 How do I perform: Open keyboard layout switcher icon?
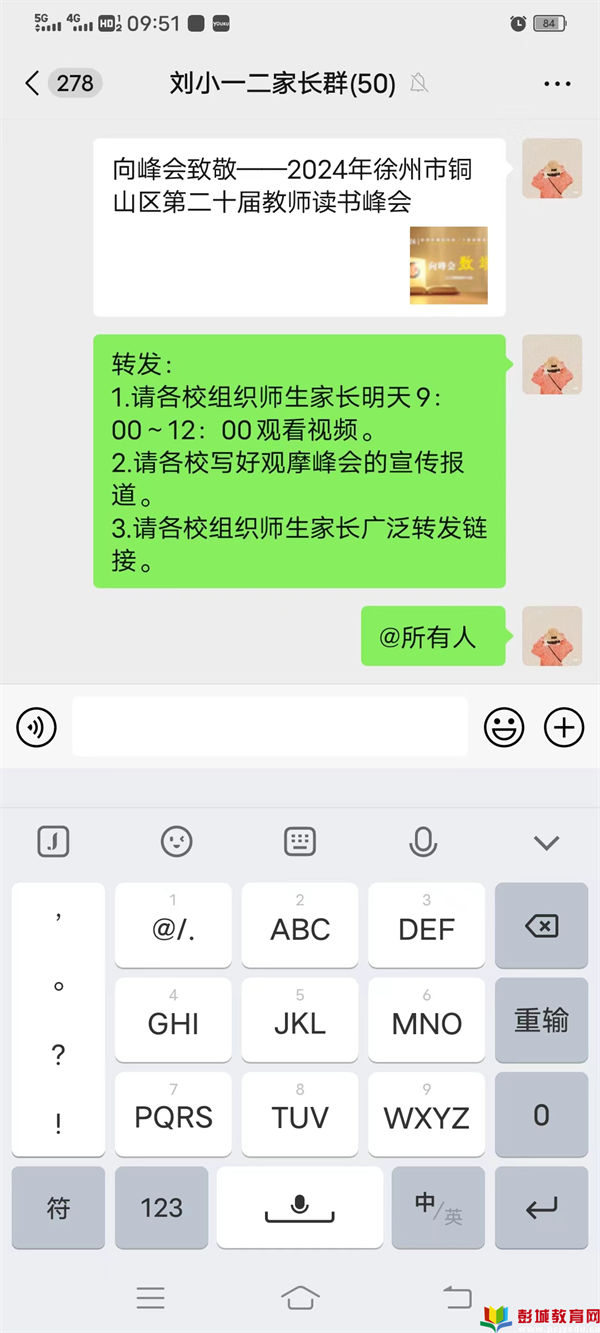point(300,842)
